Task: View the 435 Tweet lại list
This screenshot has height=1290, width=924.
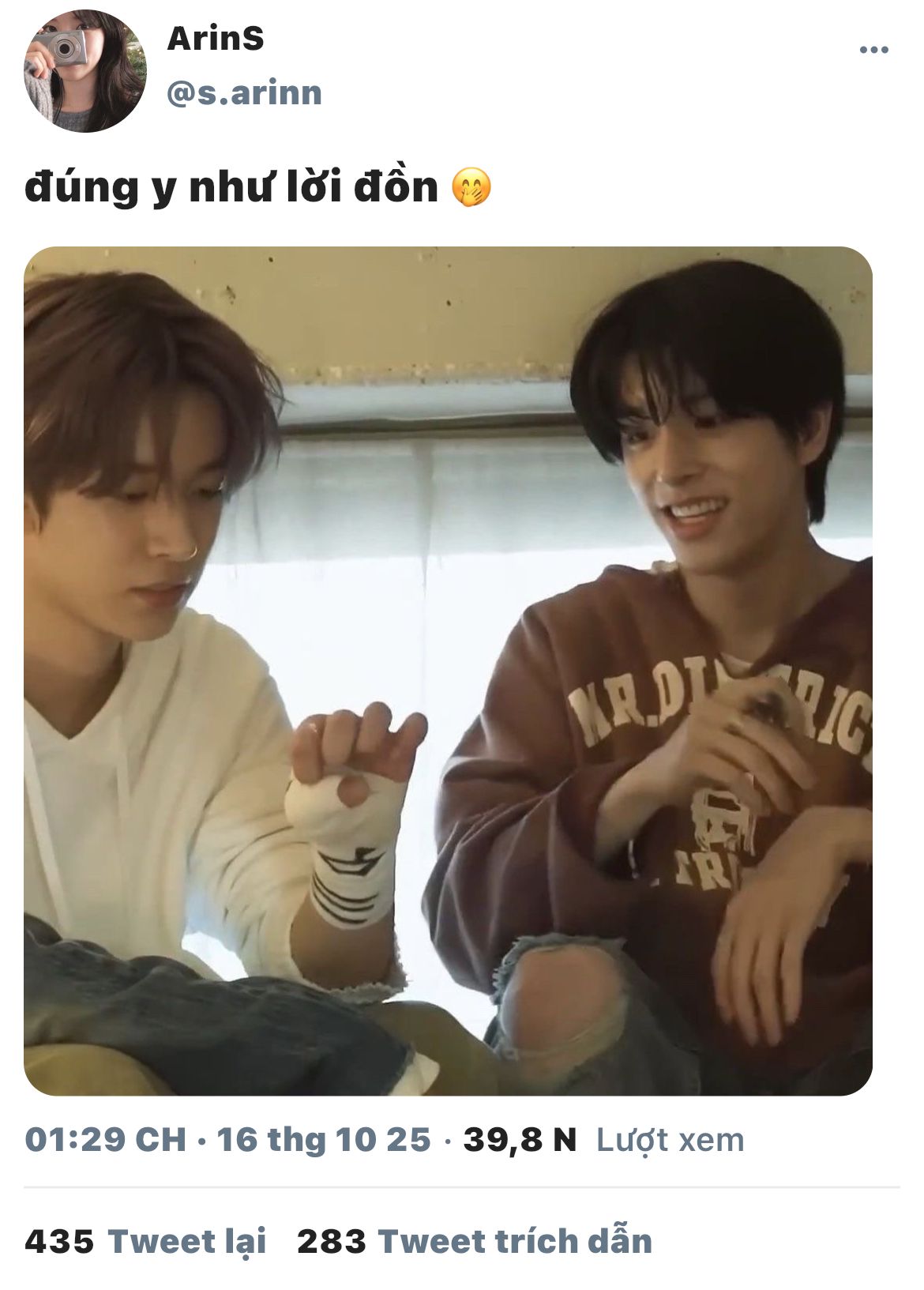Action: [145, 1241]
